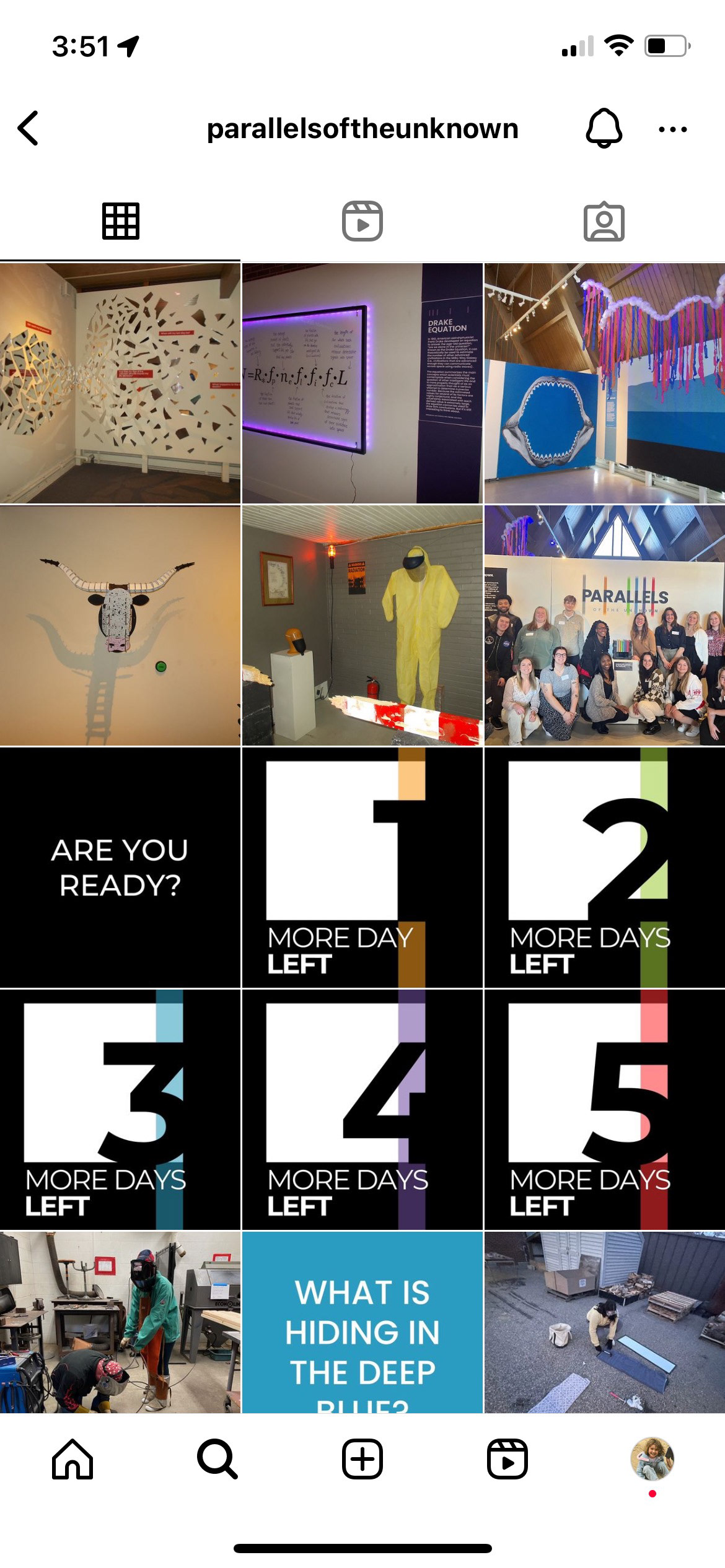This screenshot has width=725, height=1568.
Task: Switch to the tagged photos tab
Action: click(x=604, y=221)
